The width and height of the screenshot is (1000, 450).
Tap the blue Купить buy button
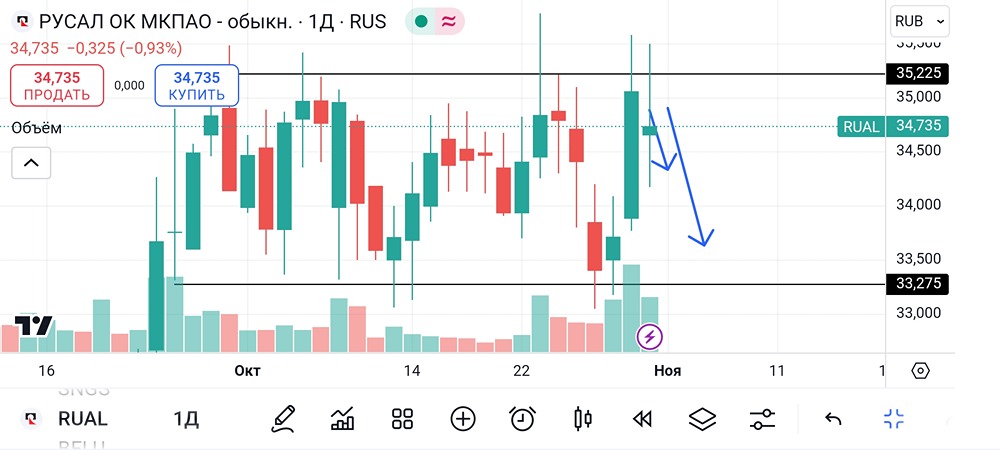(196, 85)
